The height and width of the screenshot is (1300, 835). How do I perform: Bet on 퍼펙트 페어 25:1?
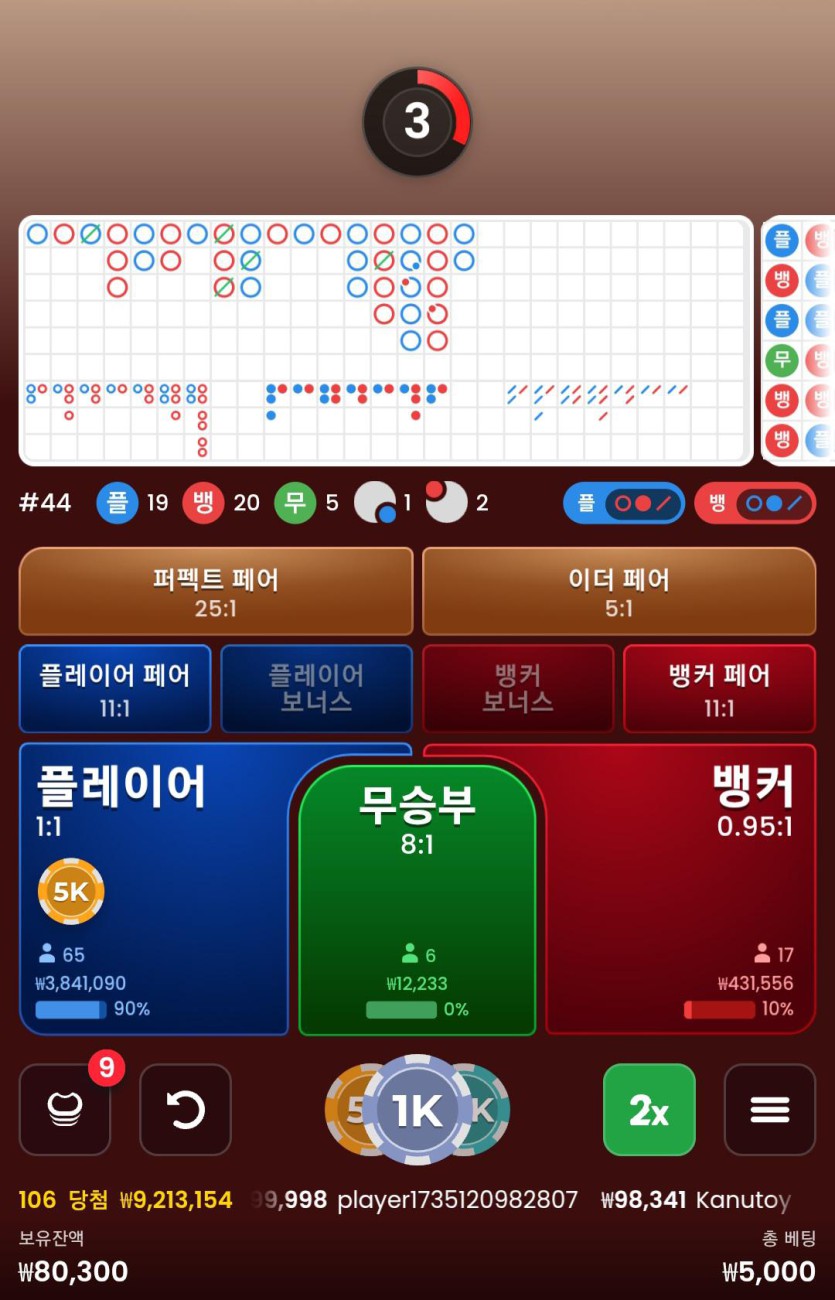(x=215, y=591)
